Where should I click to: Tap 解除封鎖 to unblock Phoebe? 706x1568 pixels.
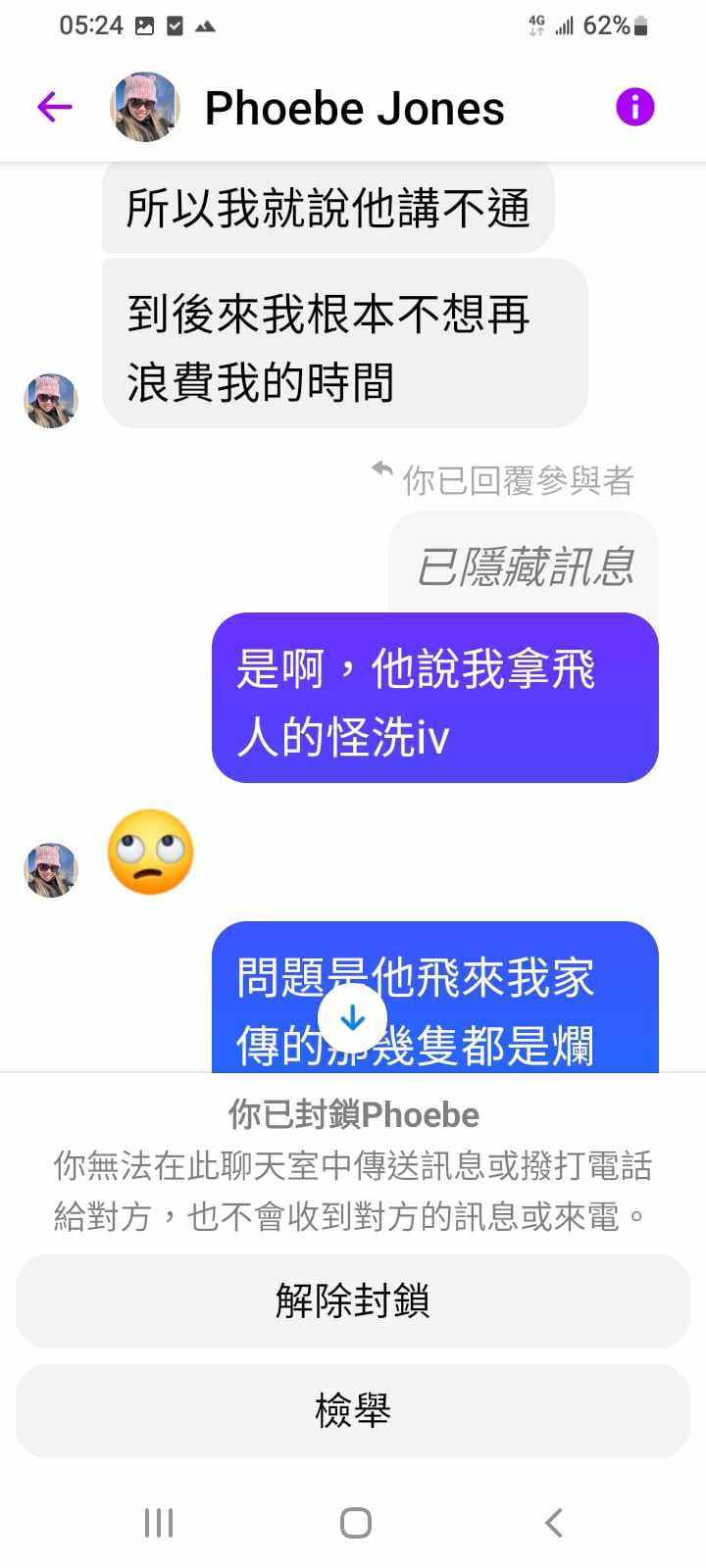tap(353, 1300)
